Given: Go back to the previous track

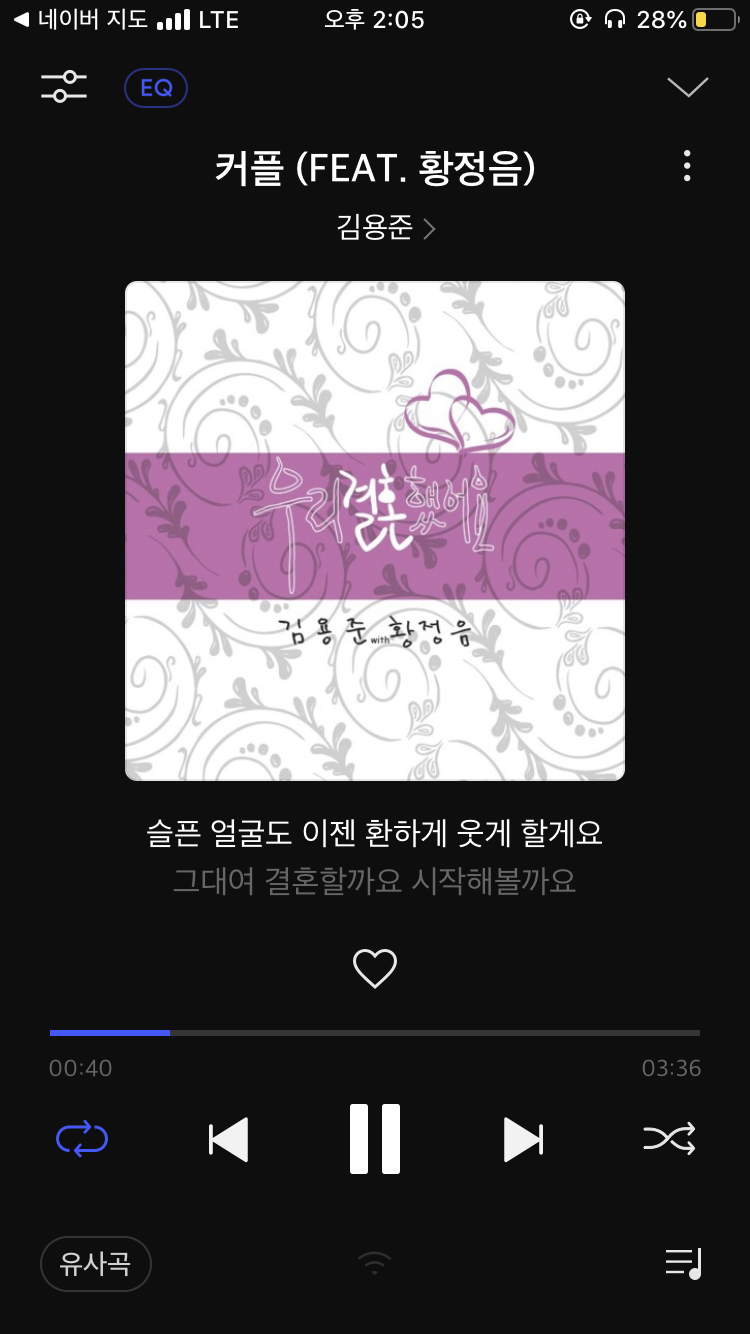Looking at the screenshot, I should coord(227,1138).
